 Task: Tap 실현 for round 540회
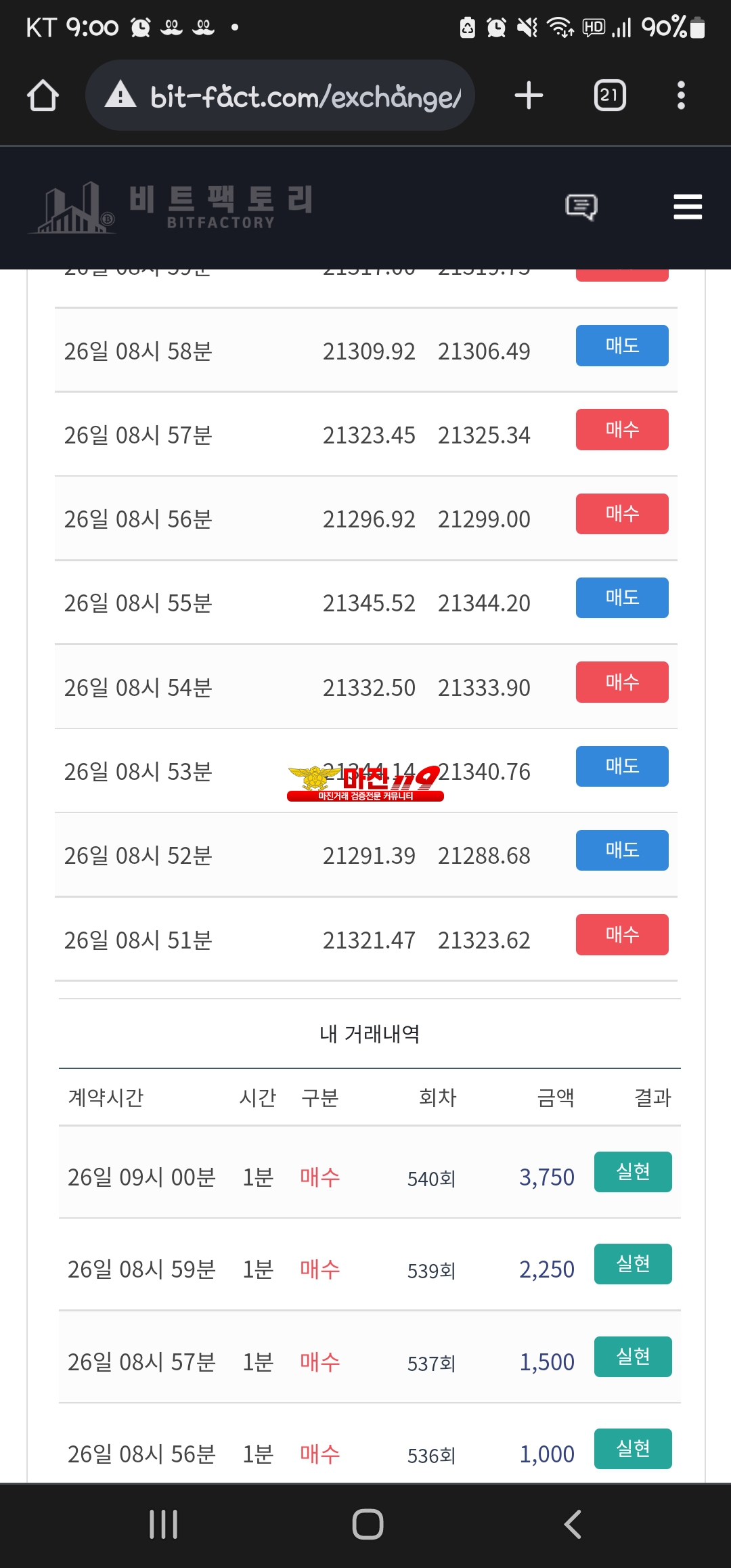(632, 1171)
